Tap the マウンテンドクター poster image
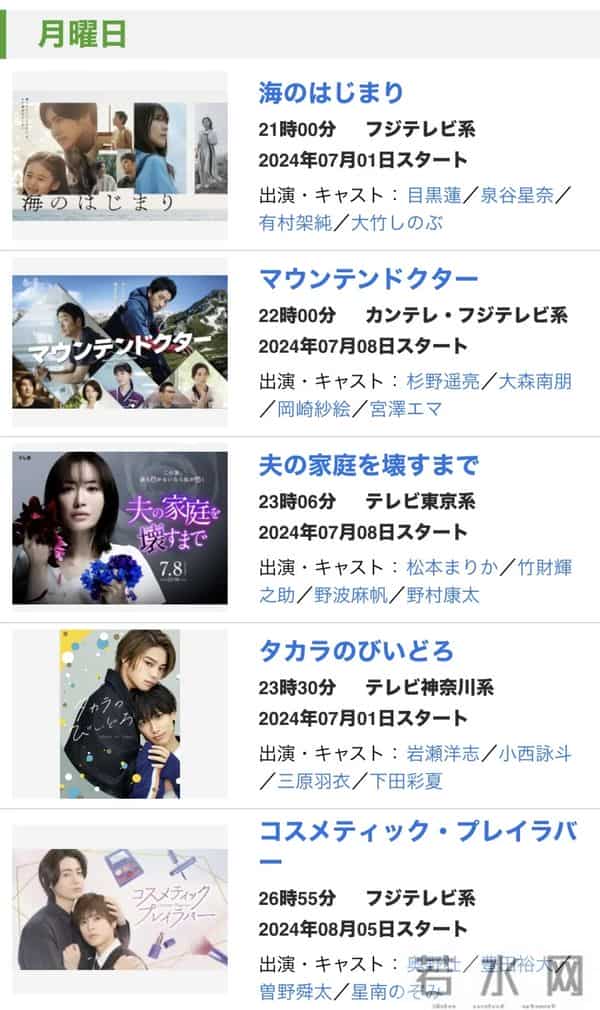The height and width of the screenshot is (1010, 600). point(120,342)
